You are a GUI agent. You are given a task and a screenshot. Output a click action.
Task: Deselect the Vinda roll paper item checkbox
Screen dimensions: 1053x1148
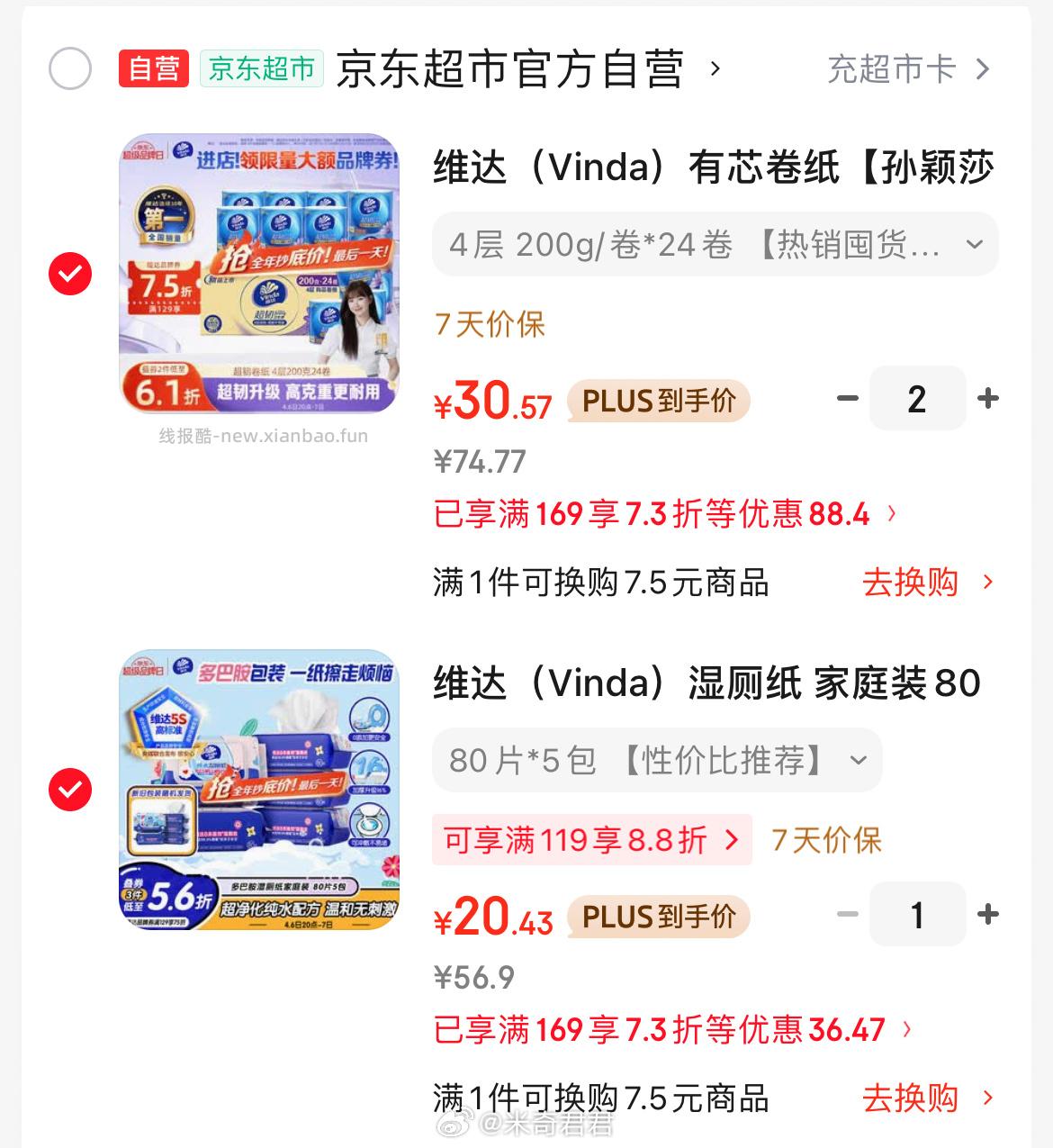click(x=70, y=273)
